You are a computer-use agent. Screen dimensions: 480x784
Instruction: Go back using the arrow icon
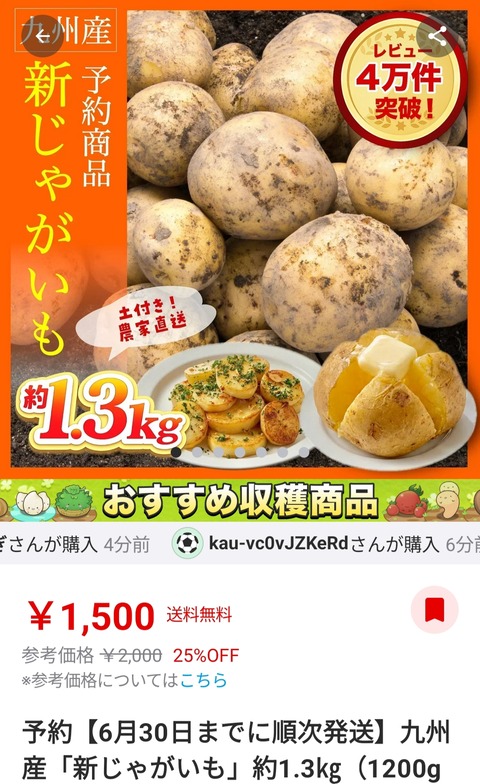coord(42,36)
